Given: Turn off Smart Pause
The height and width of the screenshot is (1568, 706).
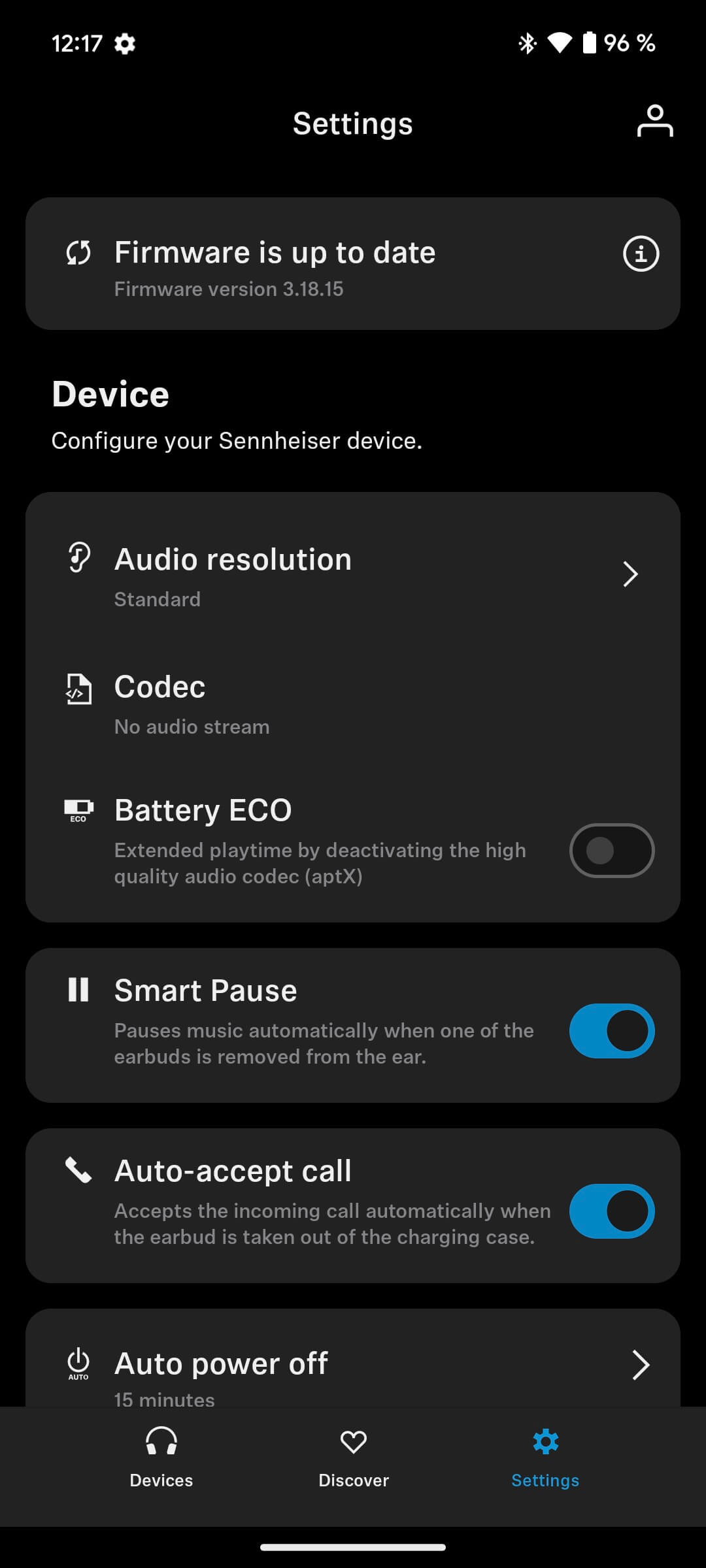Looking at the screenshot, I should (x=611, y=1031).
